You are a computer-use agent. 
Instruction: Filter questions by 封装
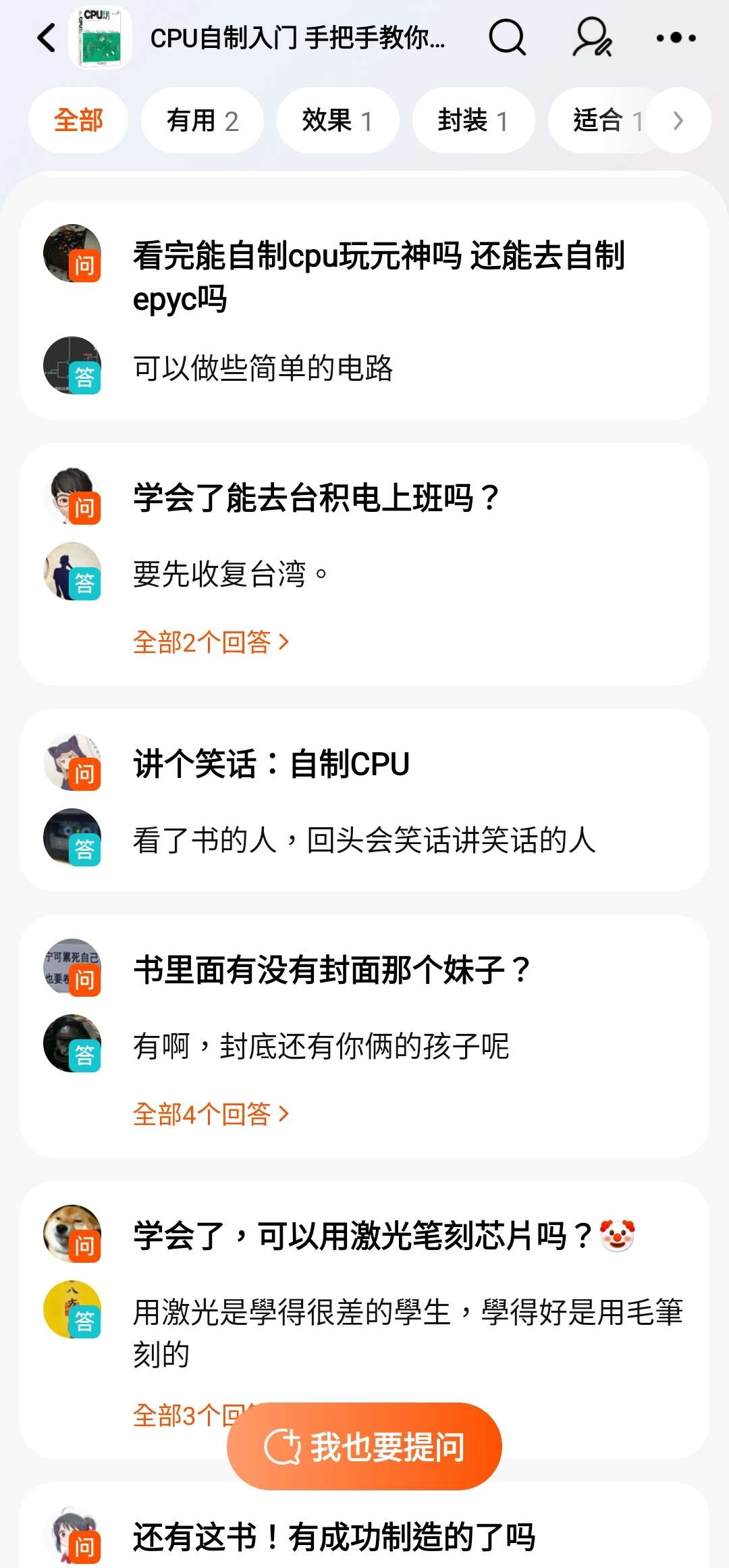click(473, 121)
